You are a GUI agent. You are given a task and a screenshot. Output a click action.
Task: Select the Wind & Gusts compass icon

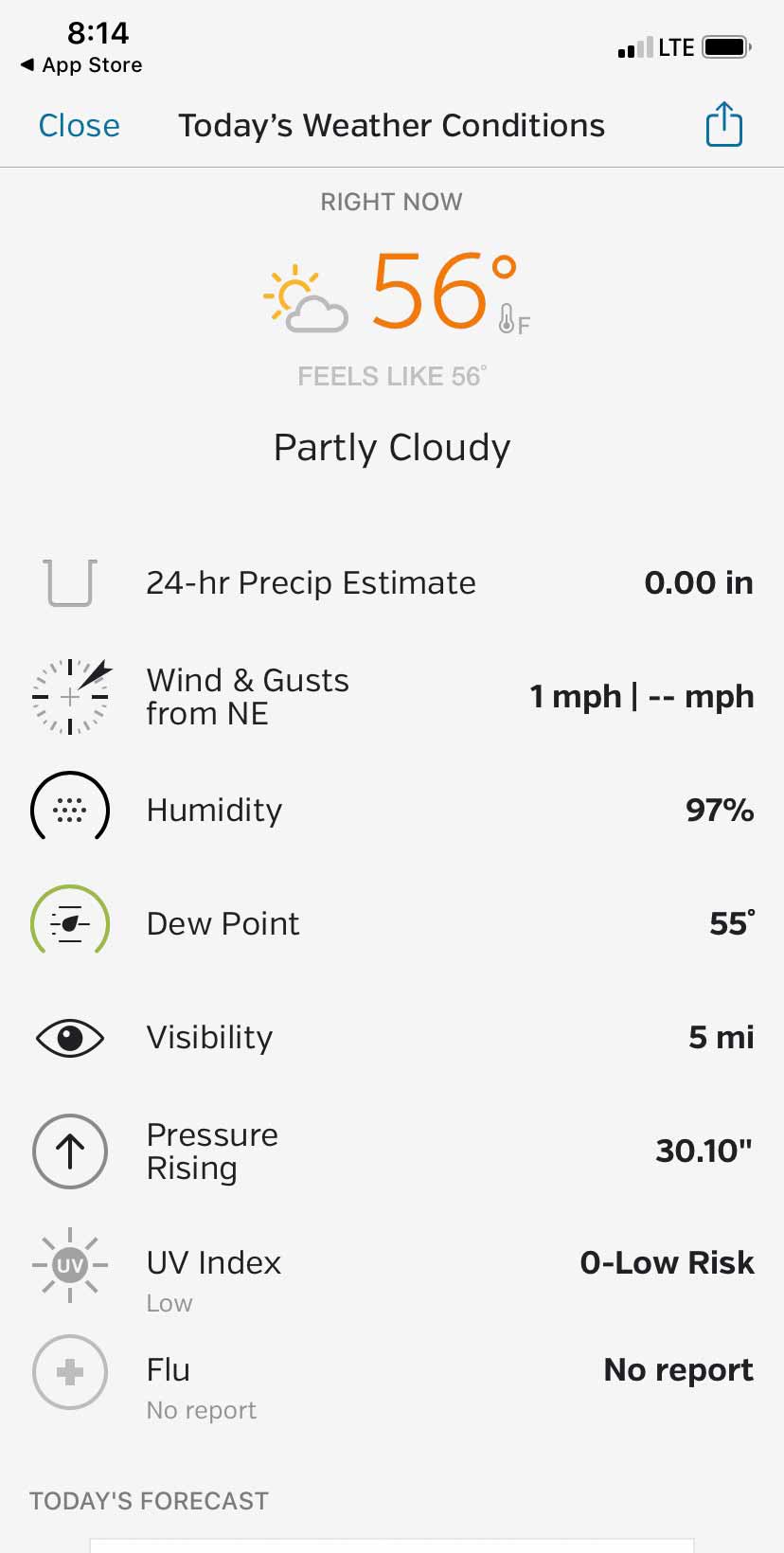(69, 696)
